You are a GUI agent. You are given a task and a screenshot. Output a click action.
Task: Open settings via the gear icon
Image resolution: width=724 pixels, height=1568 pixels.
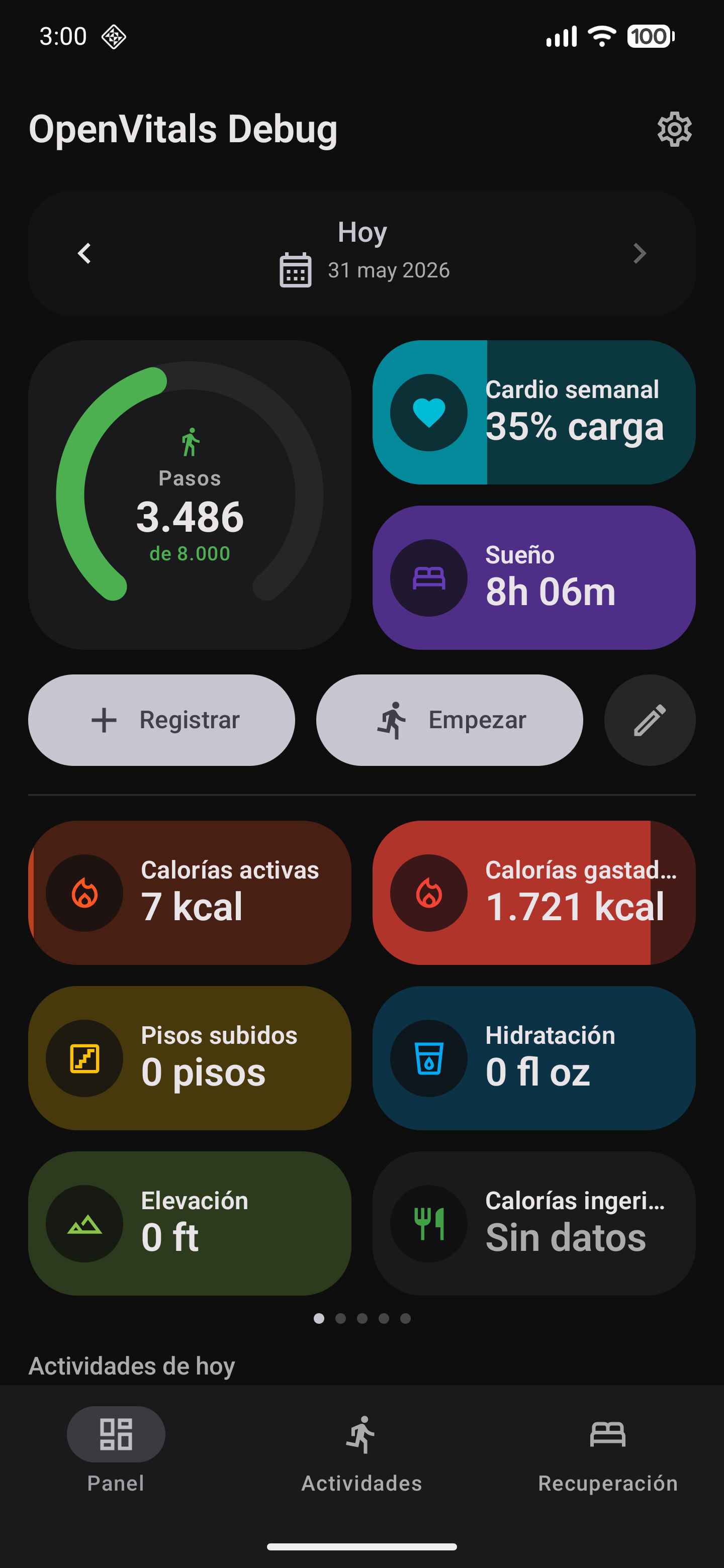point(674,129)
